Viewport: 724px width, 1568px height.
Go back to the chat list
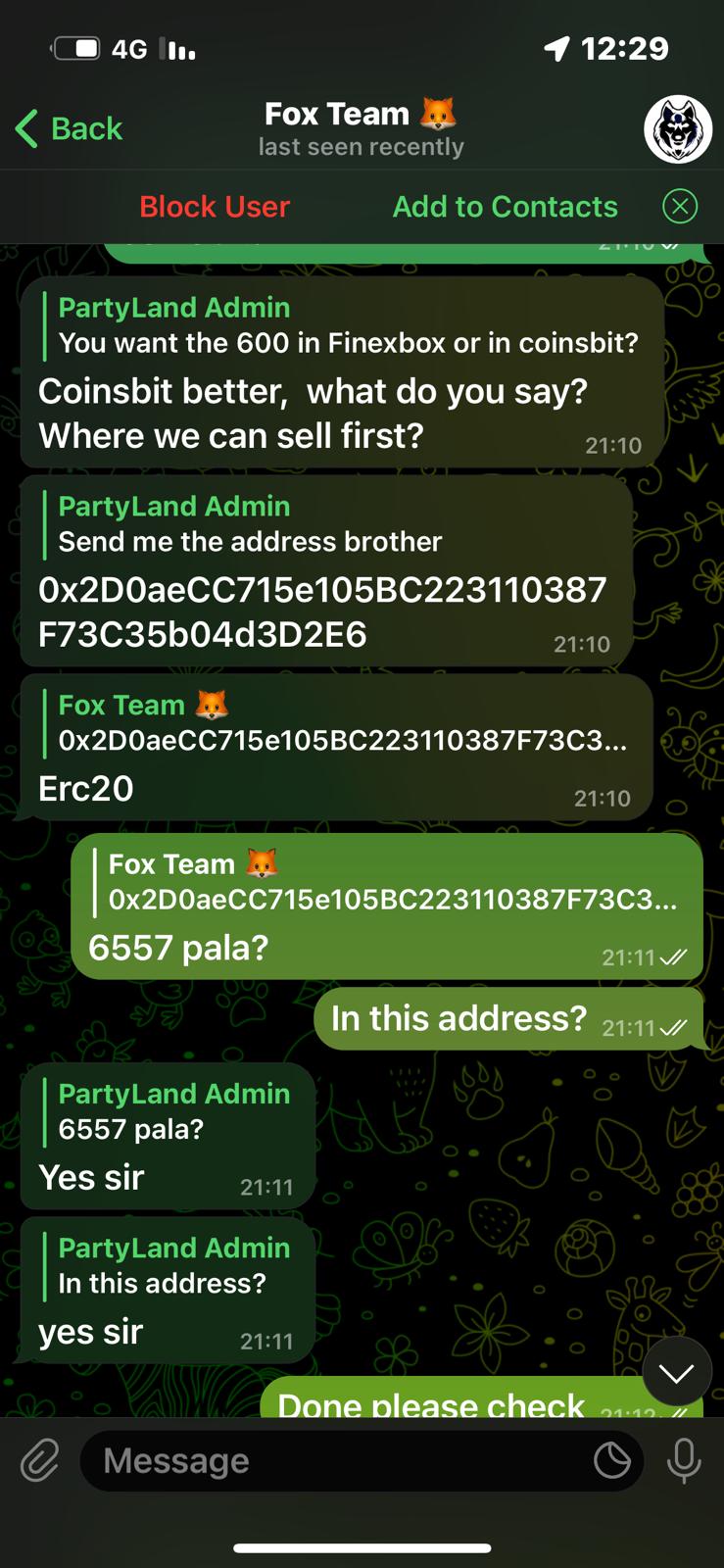69,128
